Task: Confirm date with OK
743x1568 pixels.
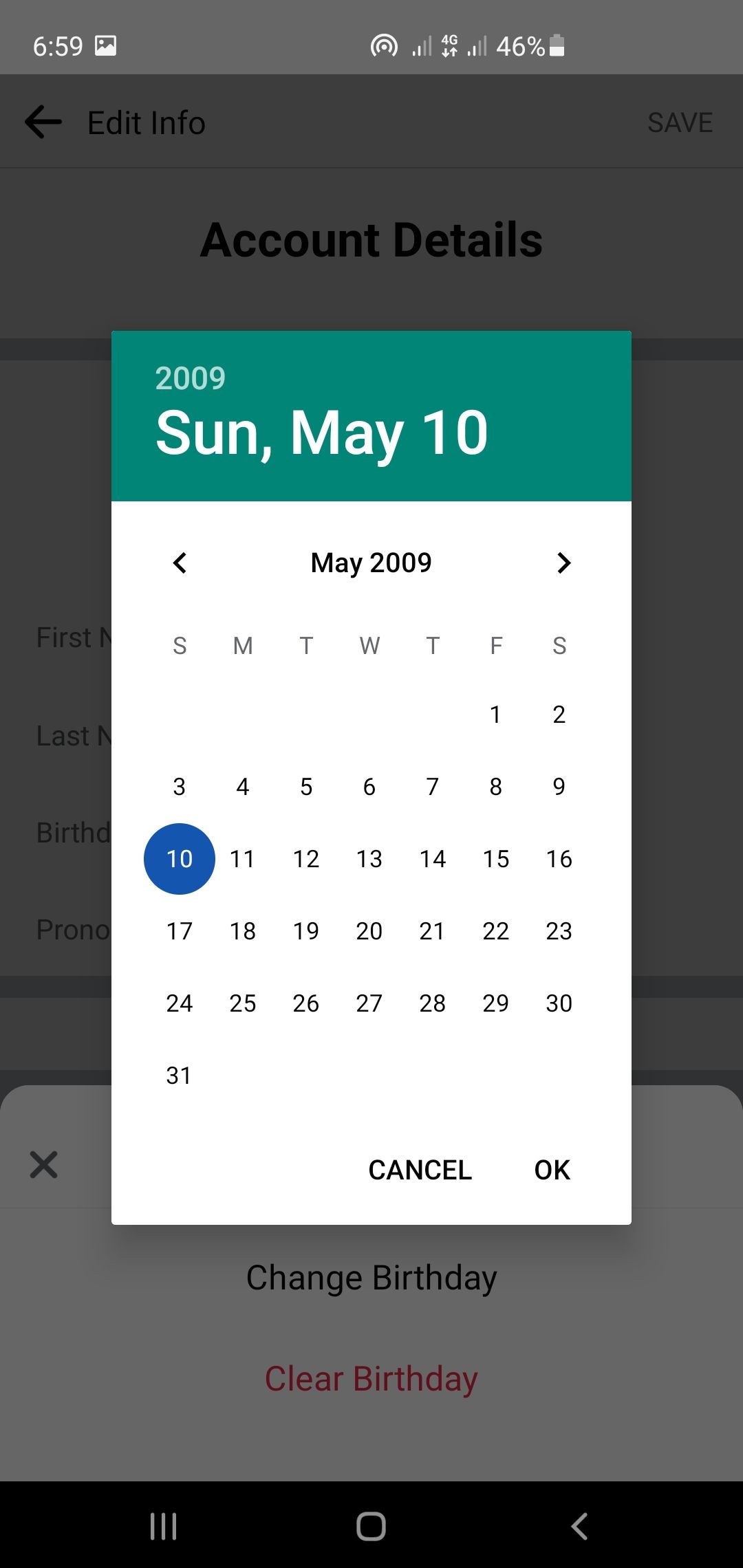Action: pos(552,1170)
